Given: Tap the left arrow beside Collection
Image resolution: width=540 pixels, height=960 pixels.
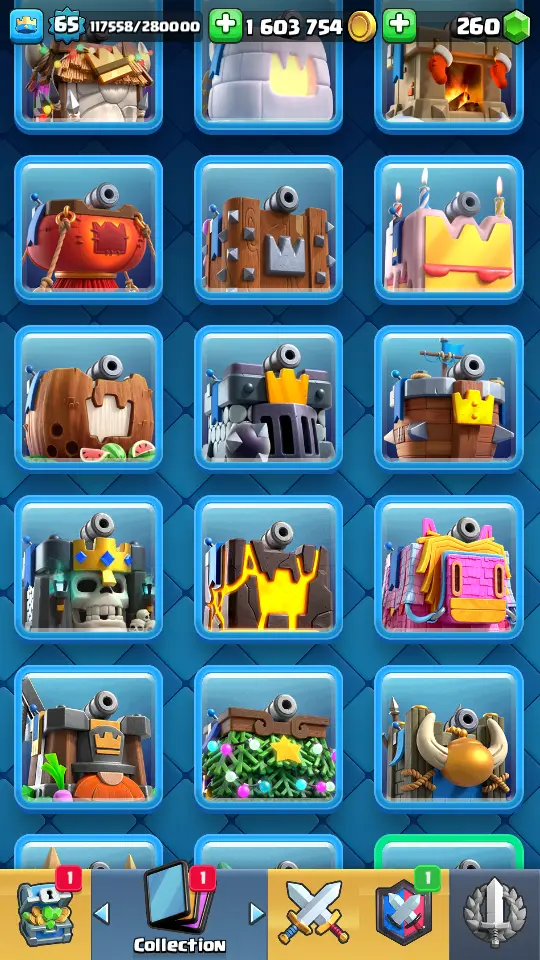Looking at the screenshot, I should (102, 913).
